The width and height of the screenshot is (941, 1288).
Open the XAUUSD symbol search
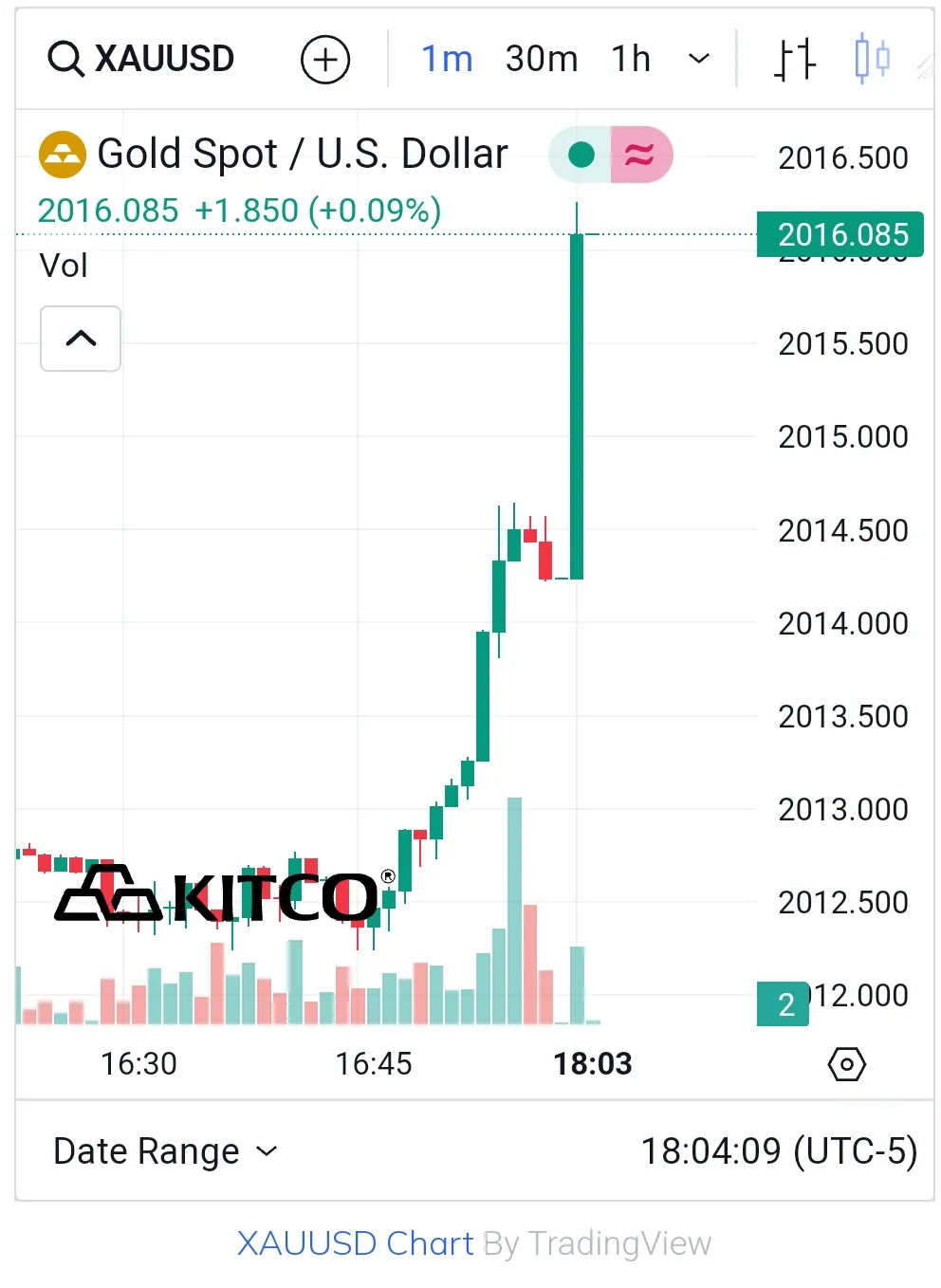[x=141, y=59]
